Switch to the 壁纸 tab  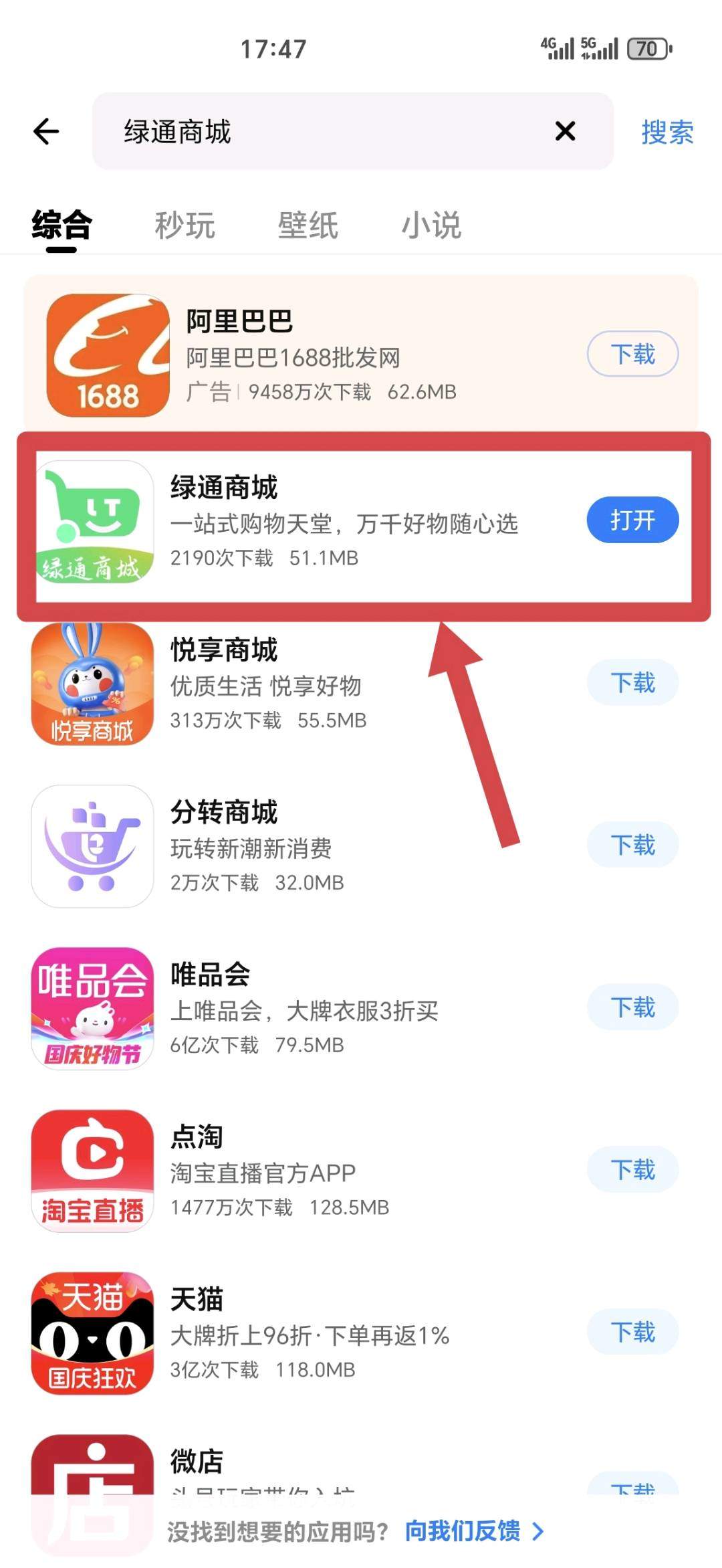[x=308, y=225]
